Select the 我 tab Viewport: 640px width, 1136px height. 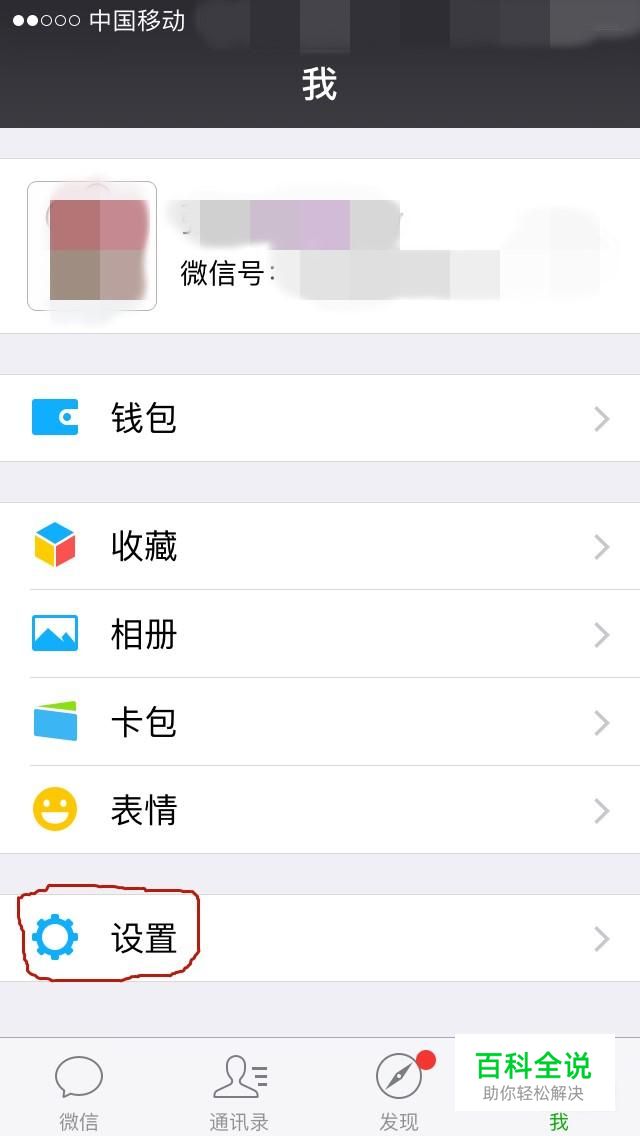558,1120
